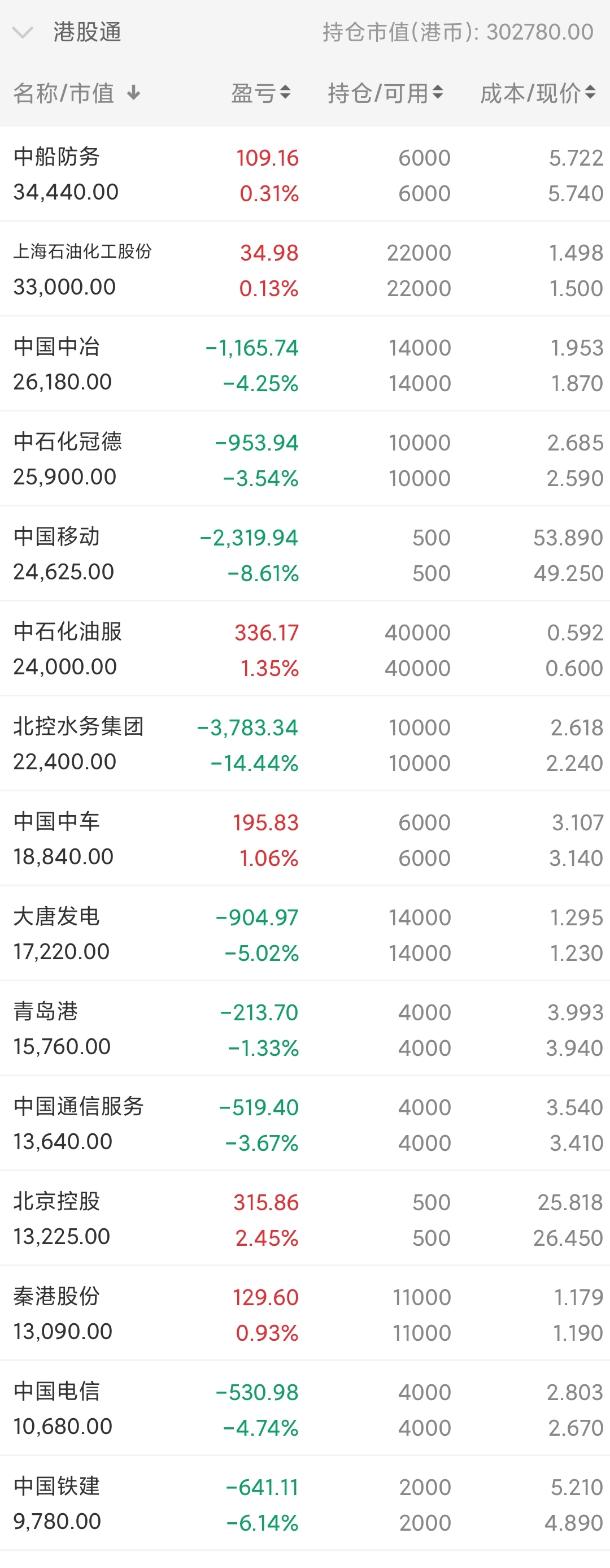
Task: Open the 北京控股 holding
Action: [304, 1219]
